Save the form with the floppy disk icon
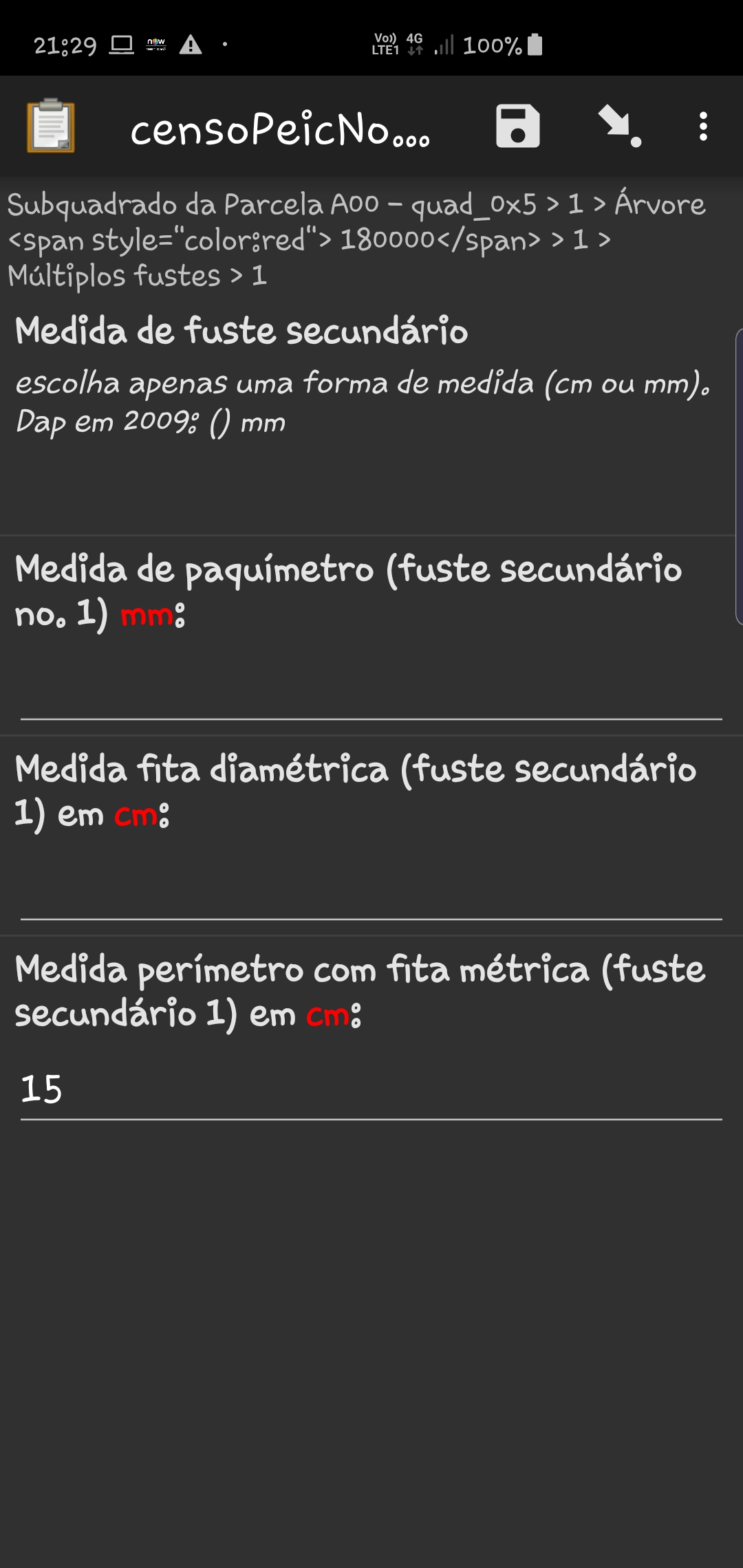This screenshot has height=1568, width=743. pyautogui.click(x=517, y=127)
